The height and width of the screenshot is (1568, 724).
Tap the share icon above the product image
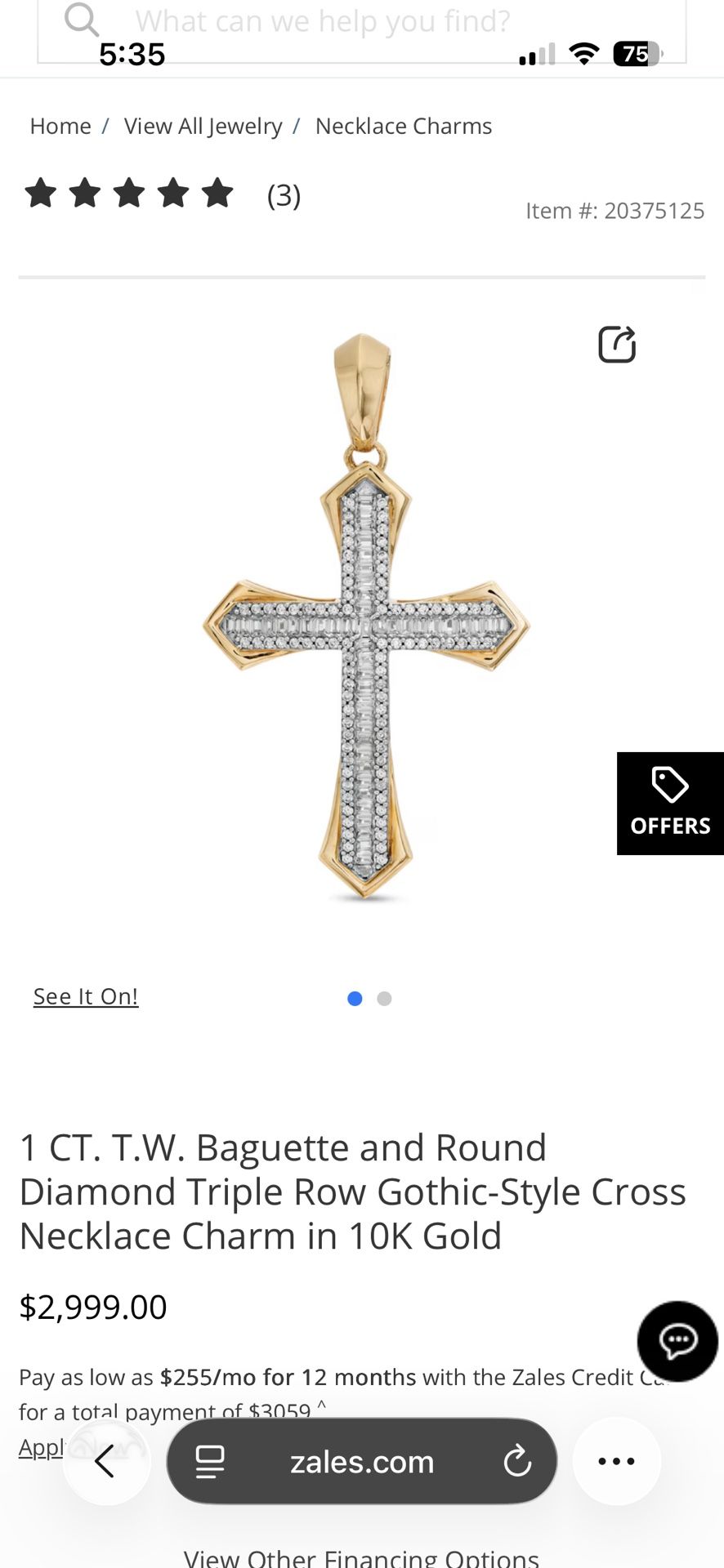click(616, 344)
